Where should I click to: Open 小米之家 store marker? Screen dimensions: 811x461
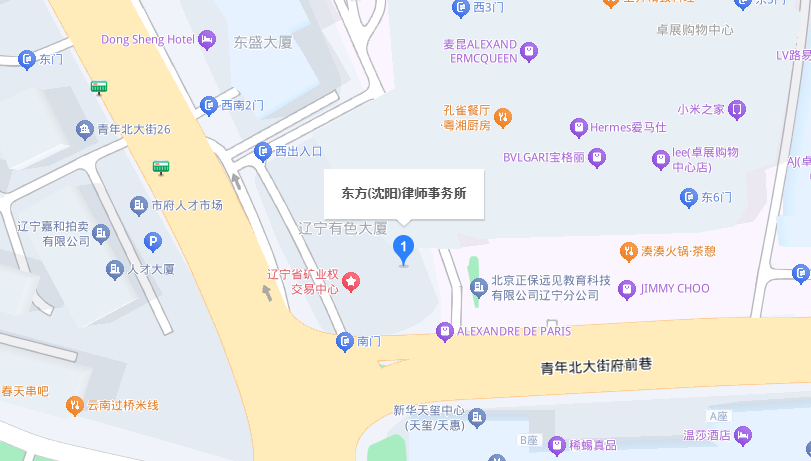737,109
